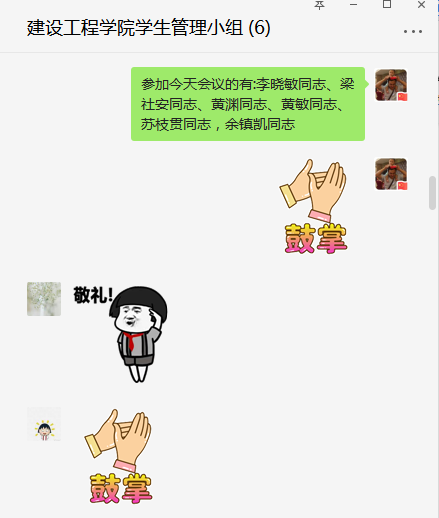Screen dimensions: 439x518
Task: Open sender's avatar beside the meeting attendees message
Action: (391, 85)
